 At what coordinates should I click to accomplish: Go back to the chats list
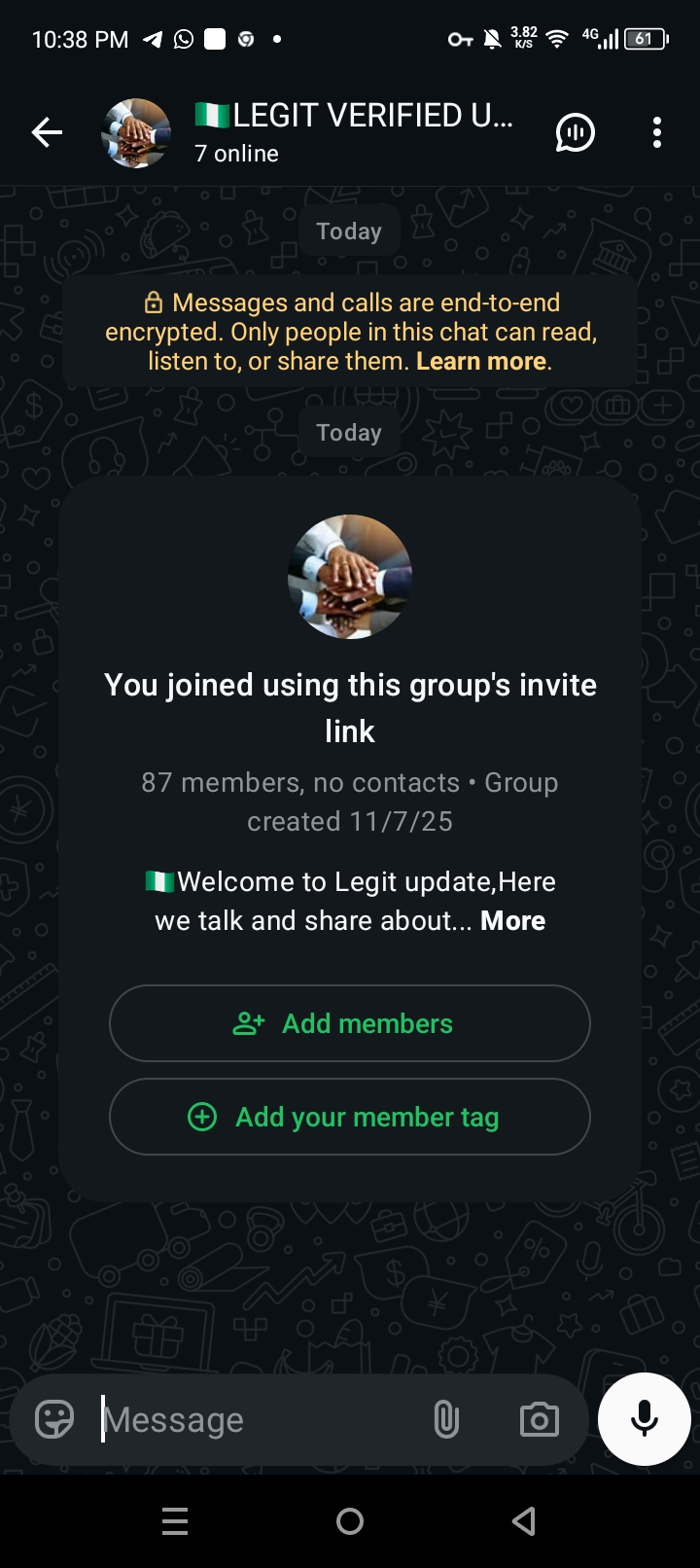point(47,132)
